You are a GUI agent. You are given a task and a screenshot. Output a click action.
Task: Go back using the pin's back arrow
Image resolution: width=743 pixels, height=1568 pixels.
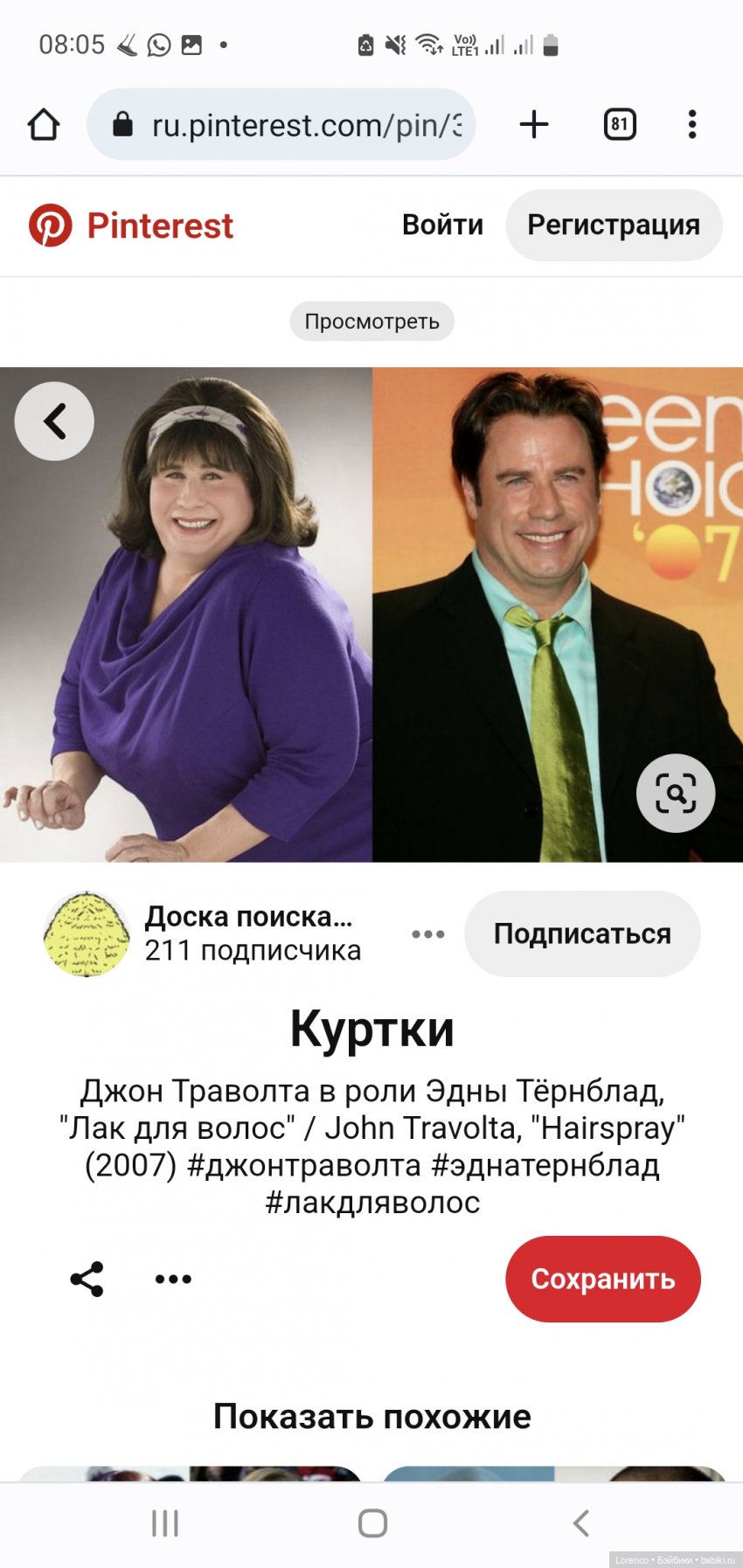click(54, 421)
